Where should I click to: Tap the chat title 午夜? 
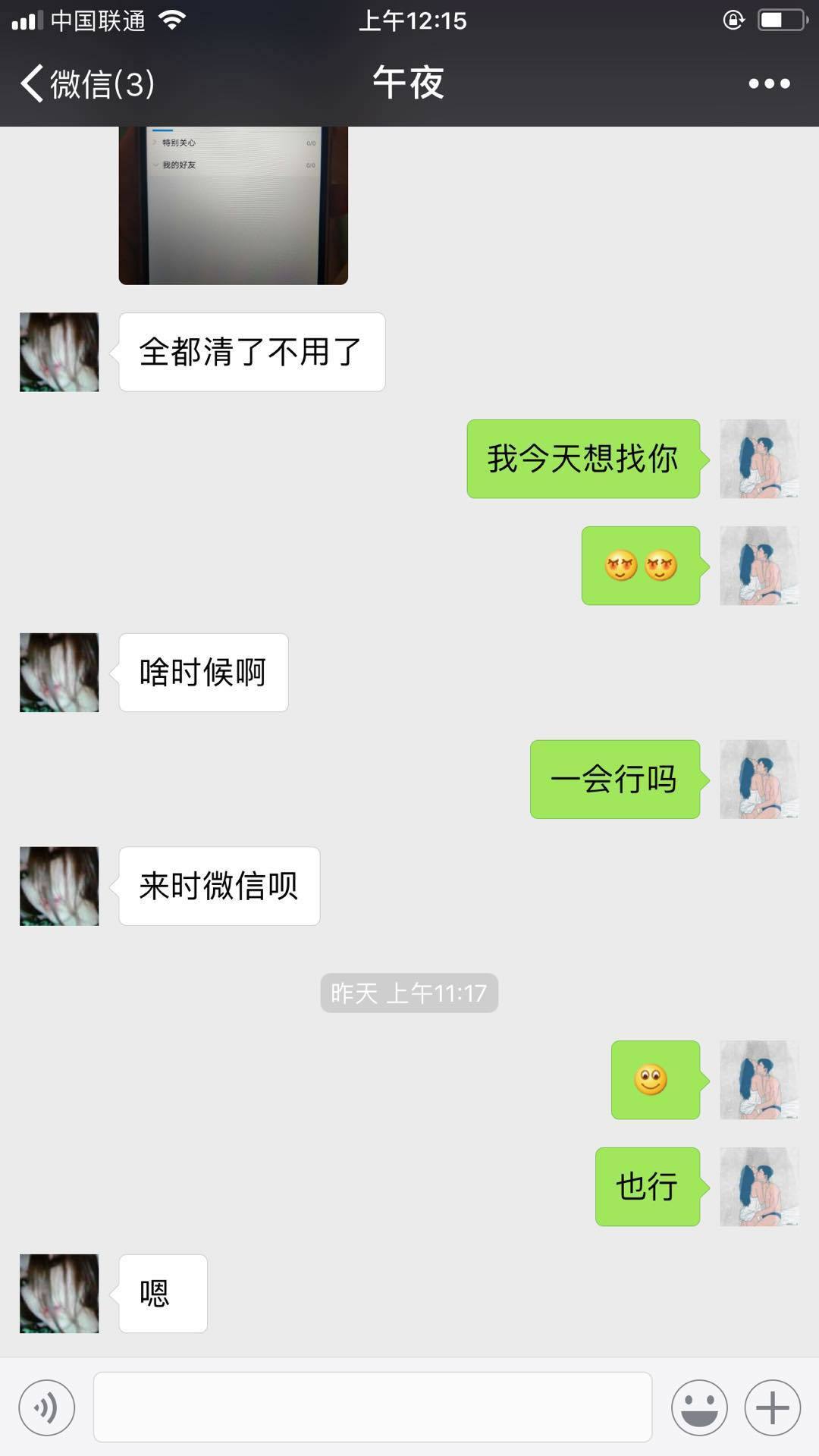tap(409, 85)
